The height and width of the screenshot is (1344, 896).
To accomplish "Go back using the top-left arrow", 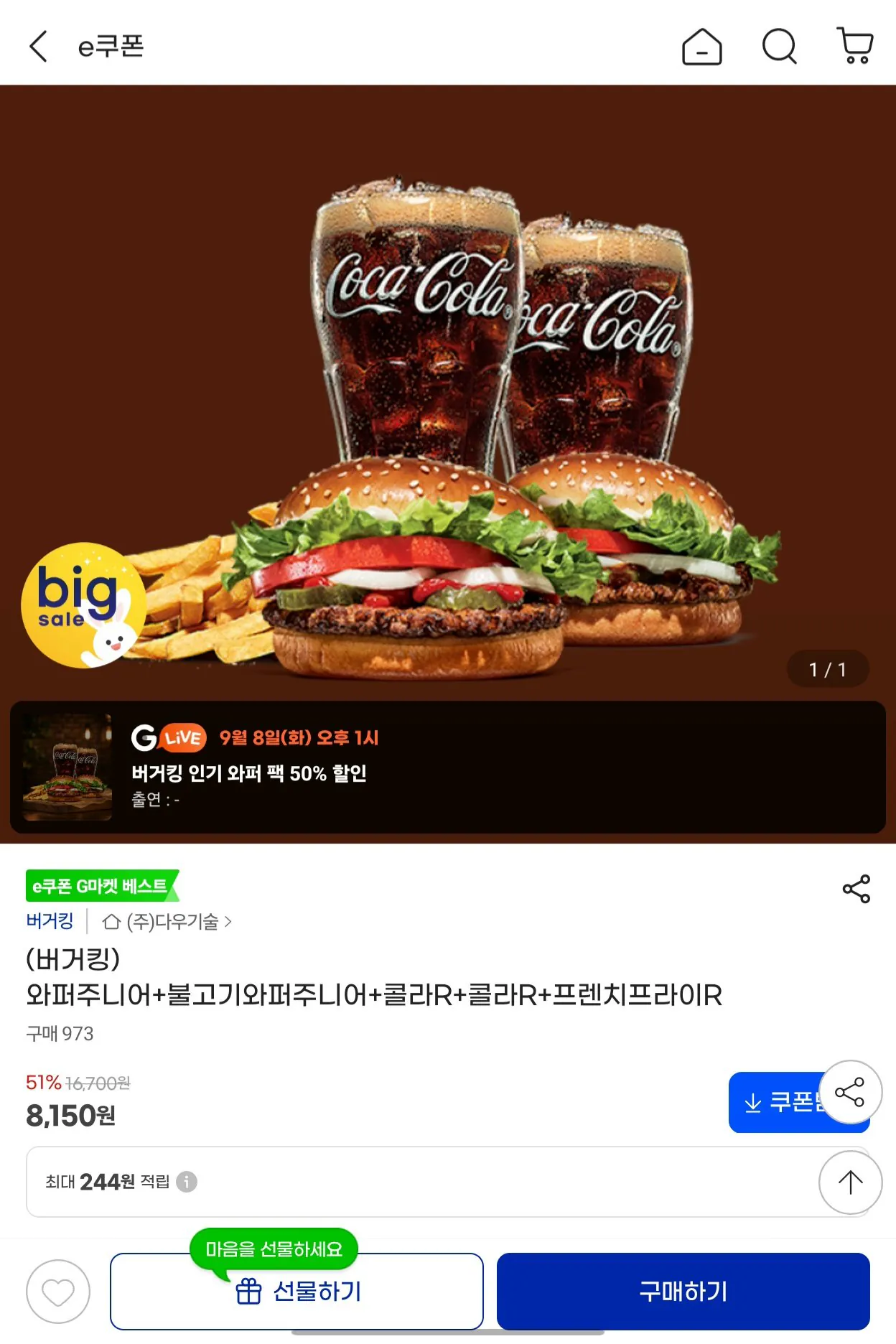I will (39, 46).
